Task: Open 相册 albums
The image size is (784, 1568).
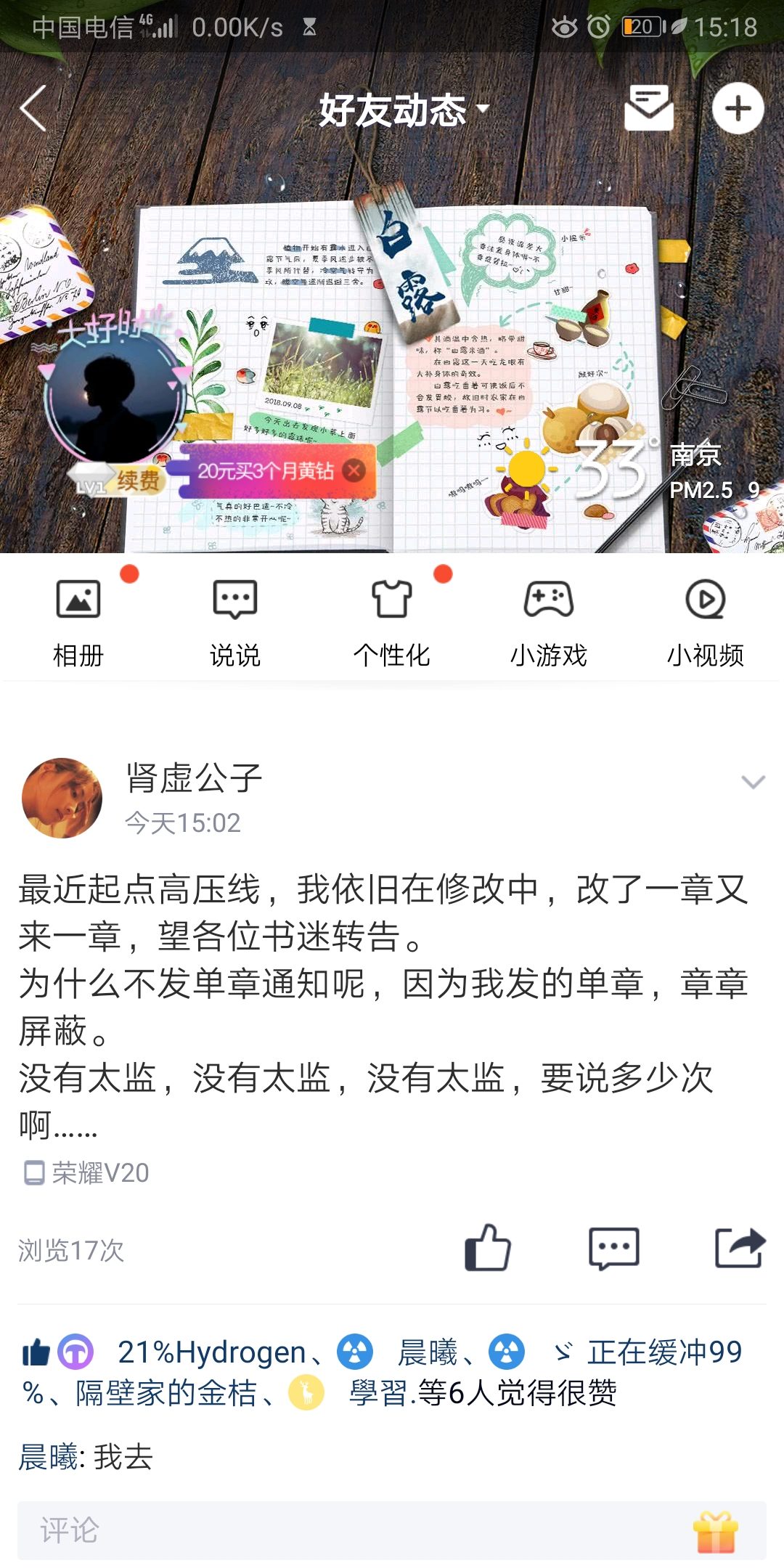Action: tap(78, 621)
